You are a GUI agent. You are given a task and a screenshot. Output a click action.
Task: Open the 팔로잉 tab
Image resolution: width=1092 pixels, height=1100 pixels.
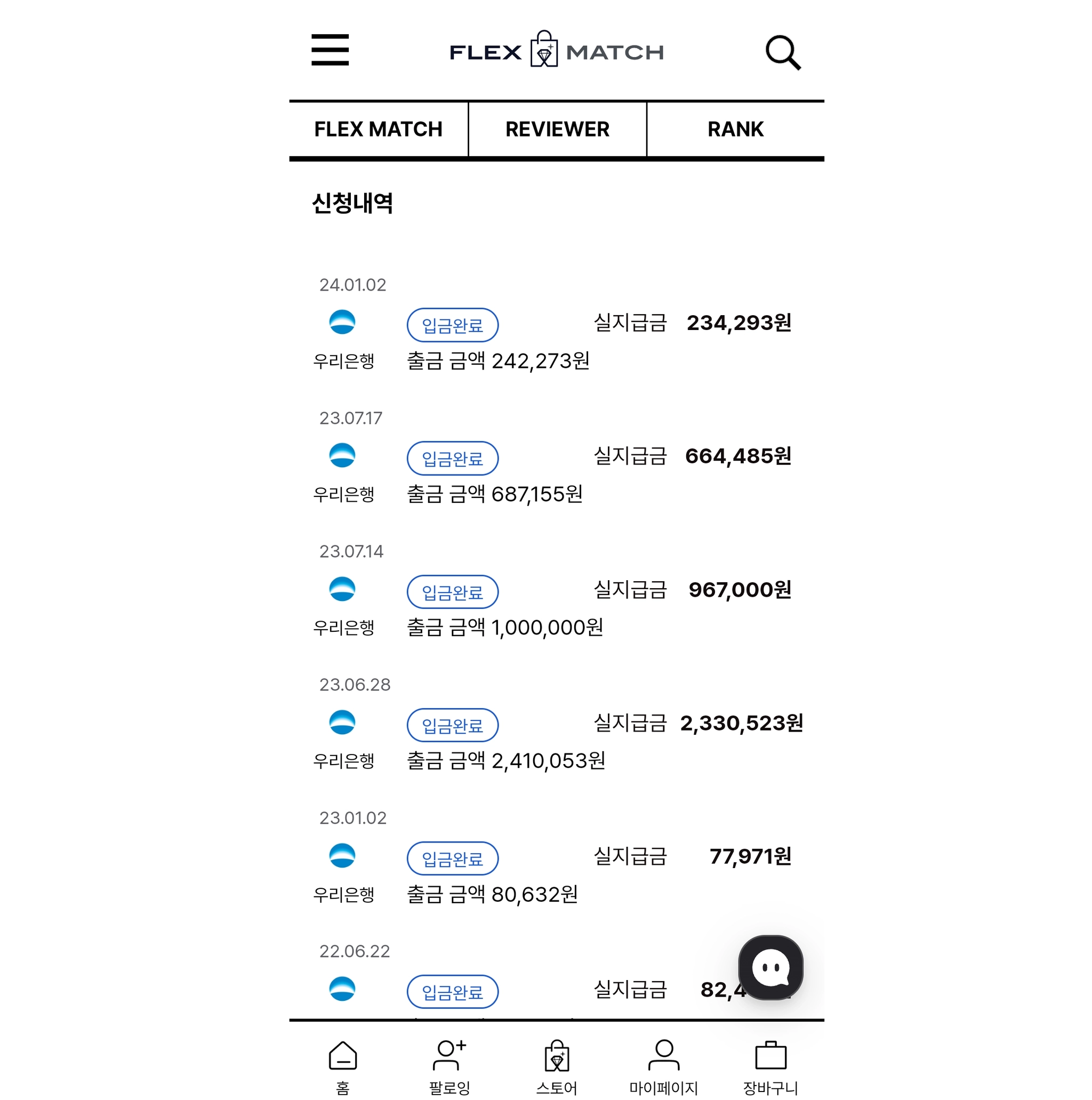coord(449,1067)
